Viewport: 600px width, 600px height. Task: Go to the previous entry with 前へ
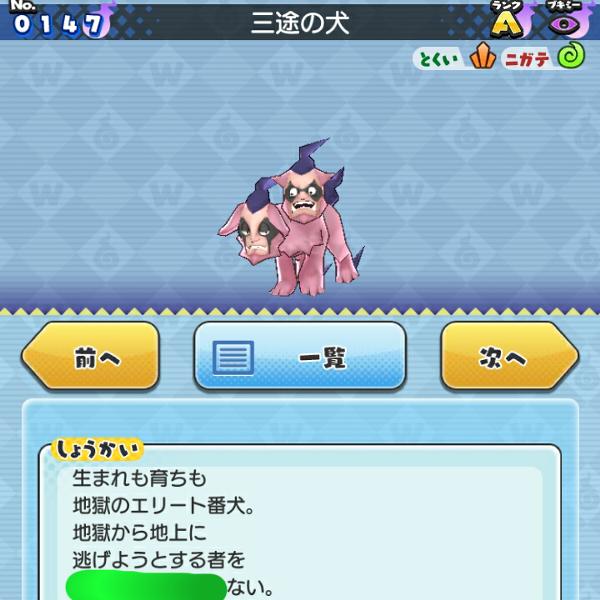tap(92, 356)
